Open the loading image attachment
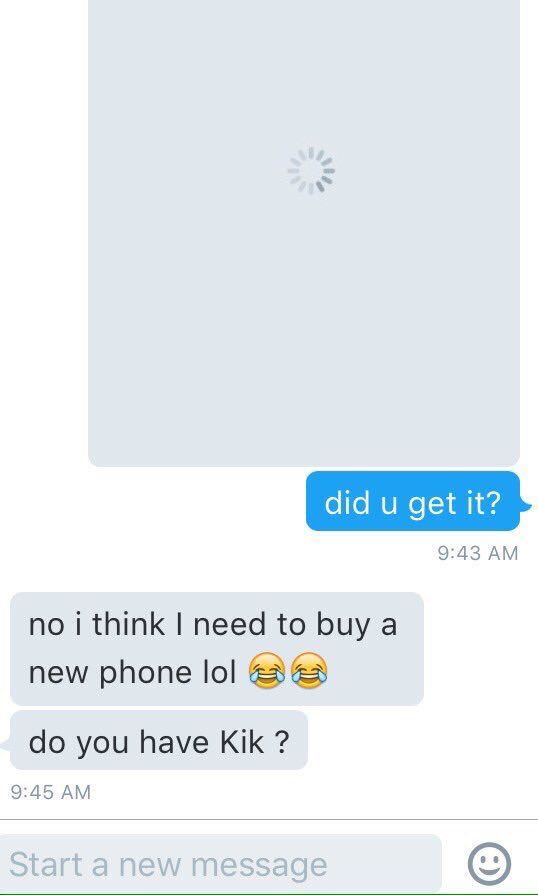Image resolution: width=538 pixels, height=895 pixels. click(304, 231)
